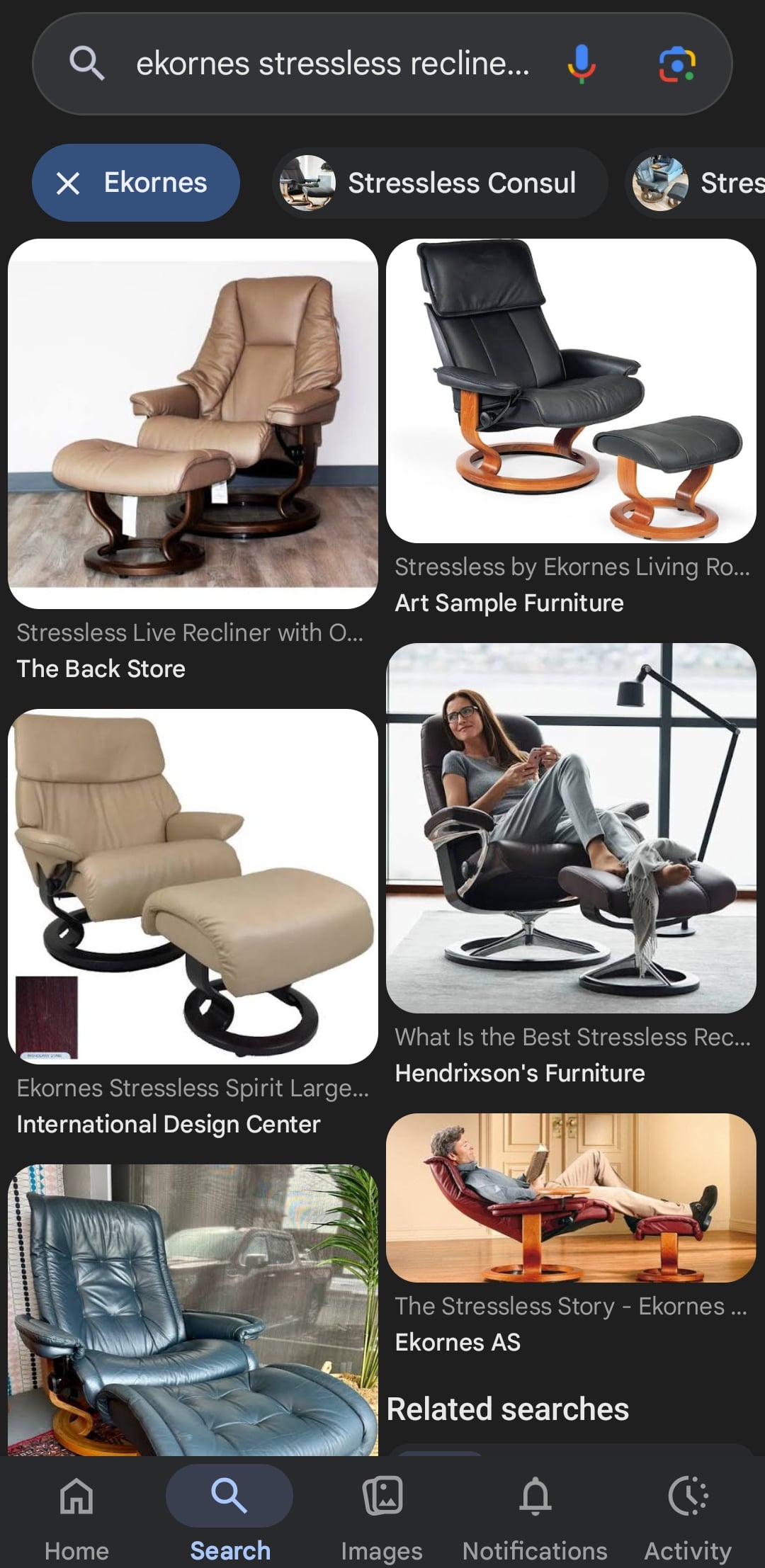Open the Notifications tab
The height and width of the screenshot is (1568, 765).
[535, 1516]
